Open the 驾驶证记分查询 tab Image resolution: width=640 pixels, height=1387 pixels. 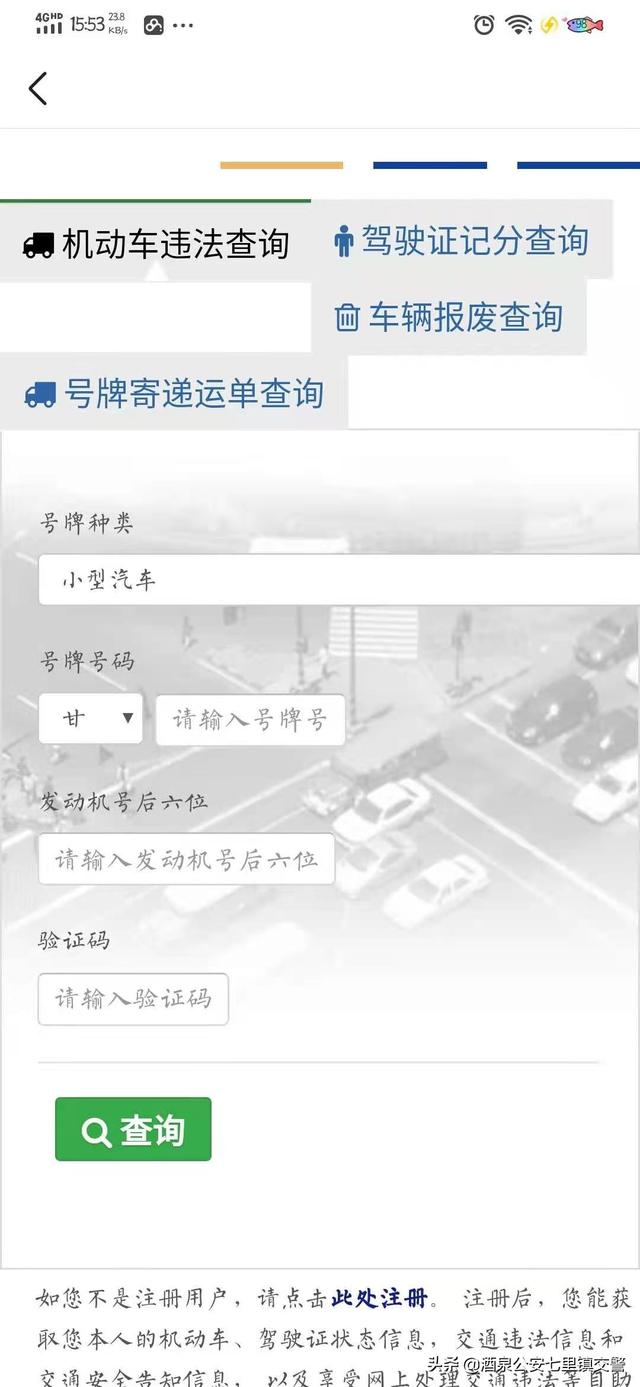(461, 241)
